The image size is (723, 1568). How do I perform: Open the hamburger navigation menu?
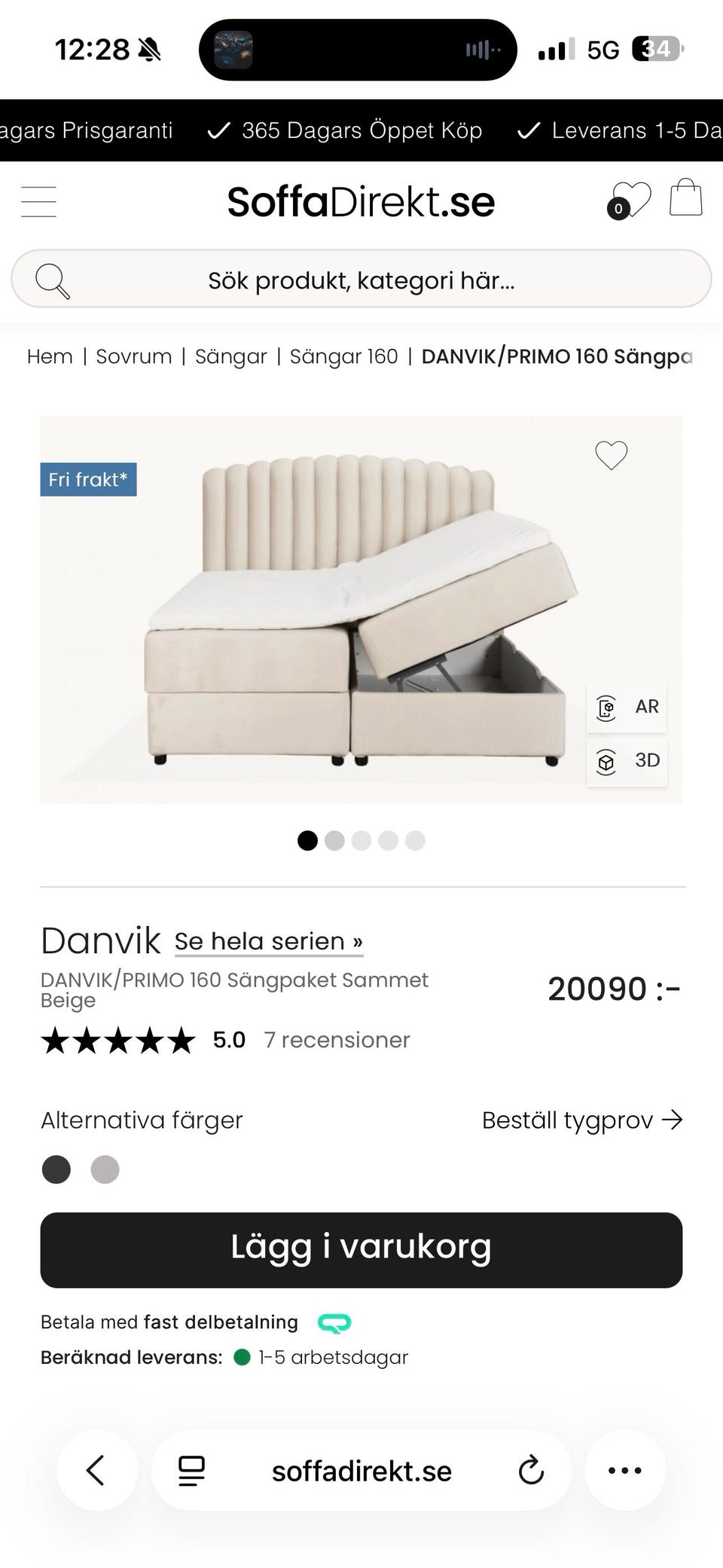[x=38, y=201]
